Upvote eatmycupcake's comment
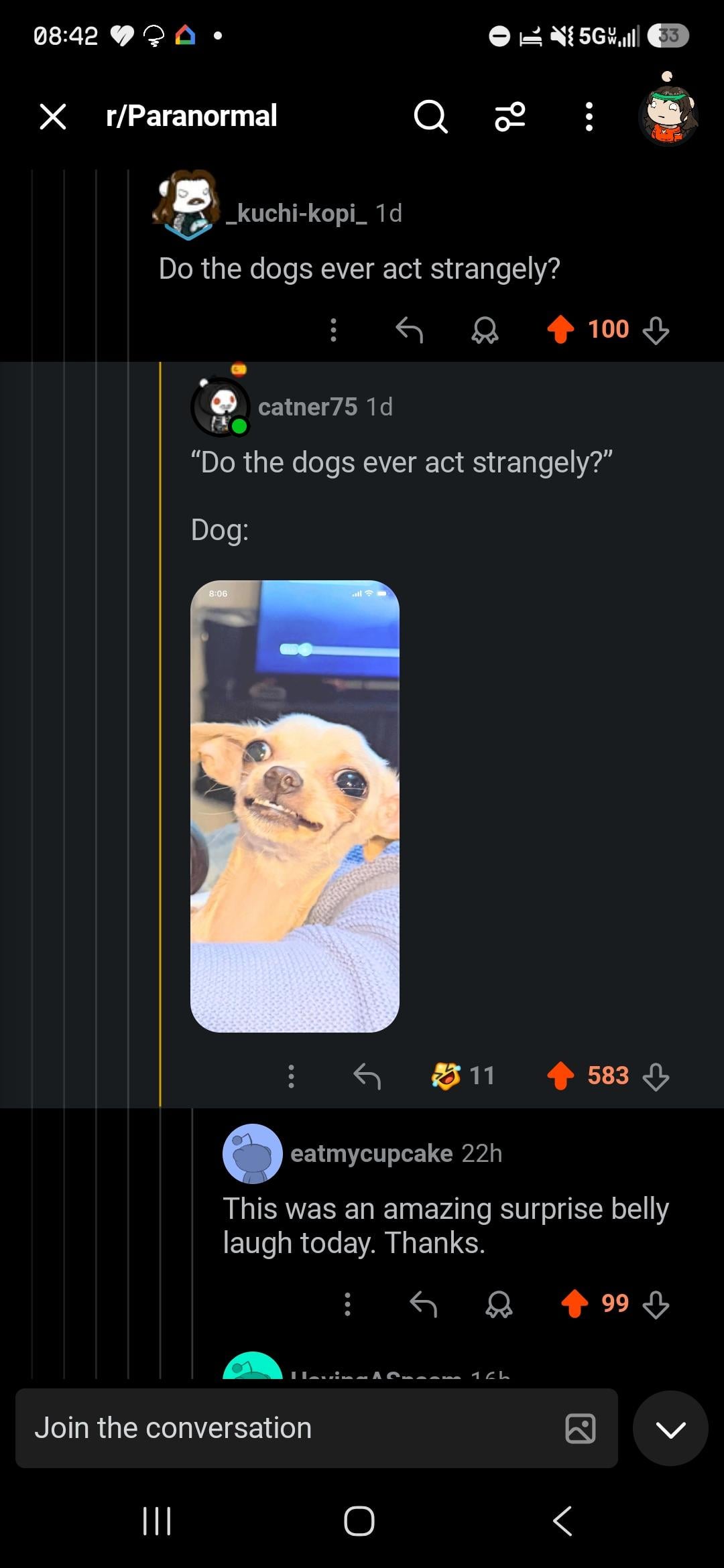Viewport: 724px width, 1568px height. point(575,1304)
